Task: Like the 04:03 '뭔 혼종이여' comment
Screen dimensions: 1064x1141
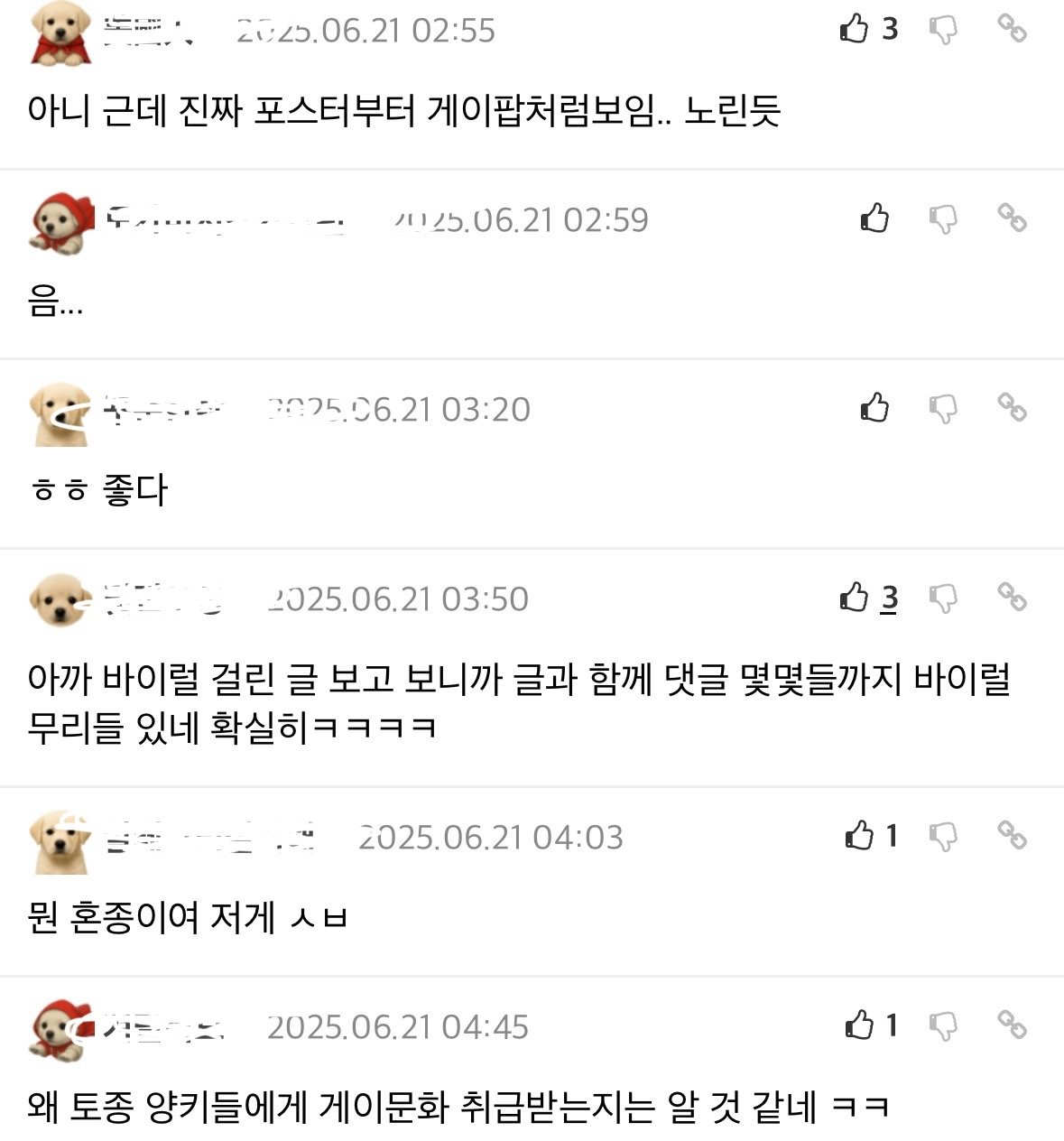Action: (x=860, y=836)
